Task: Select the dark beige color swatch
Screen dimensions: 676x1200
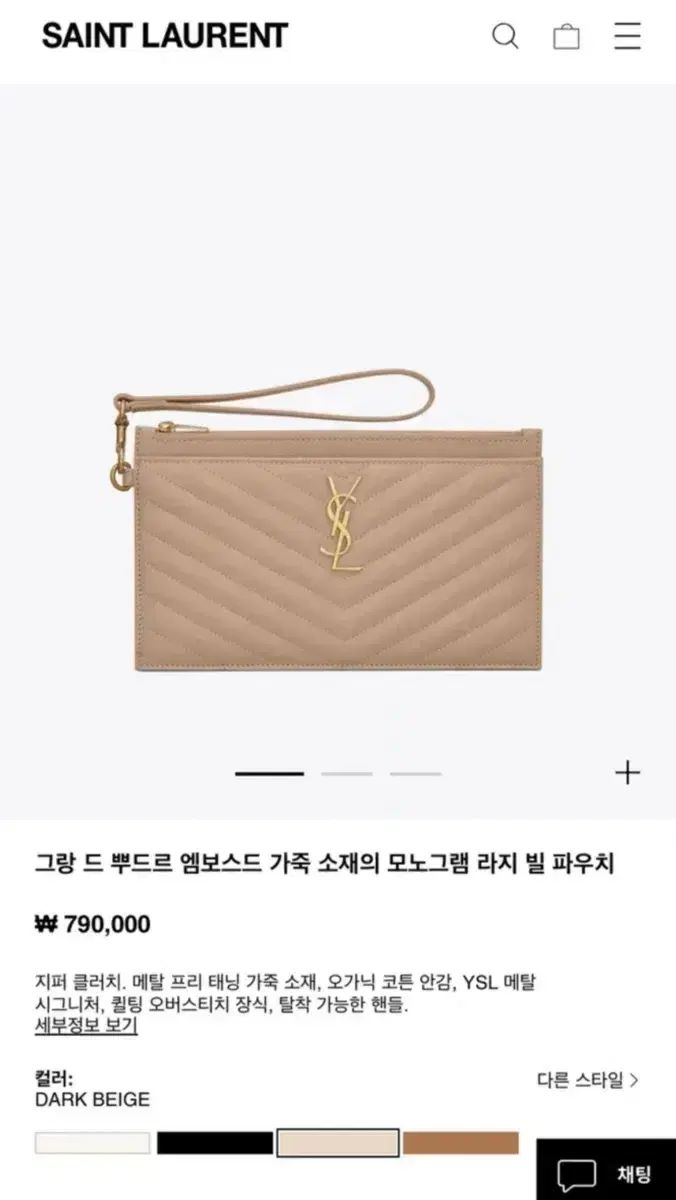Action: 338,1143
